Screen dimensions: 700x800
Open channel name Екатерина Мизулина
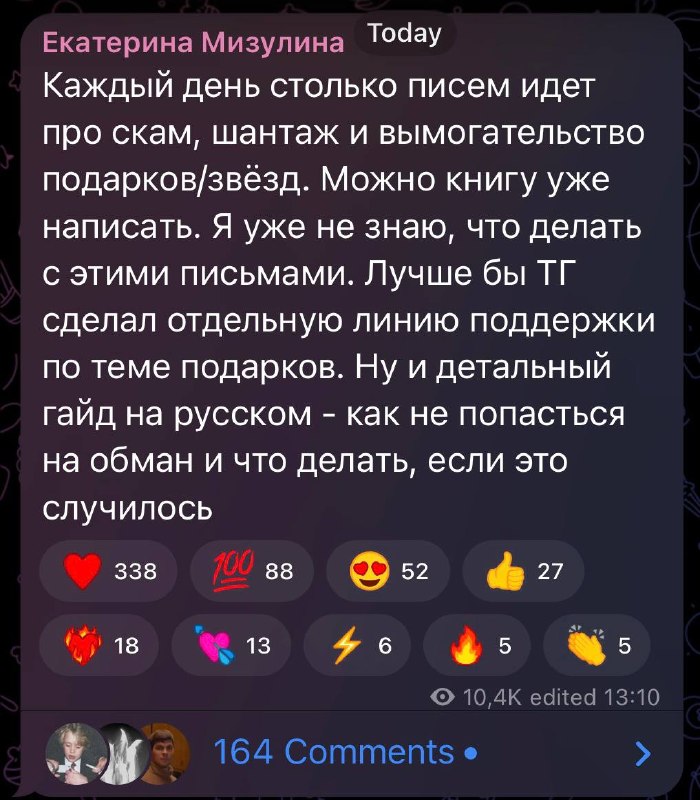(x=193, y=43)
